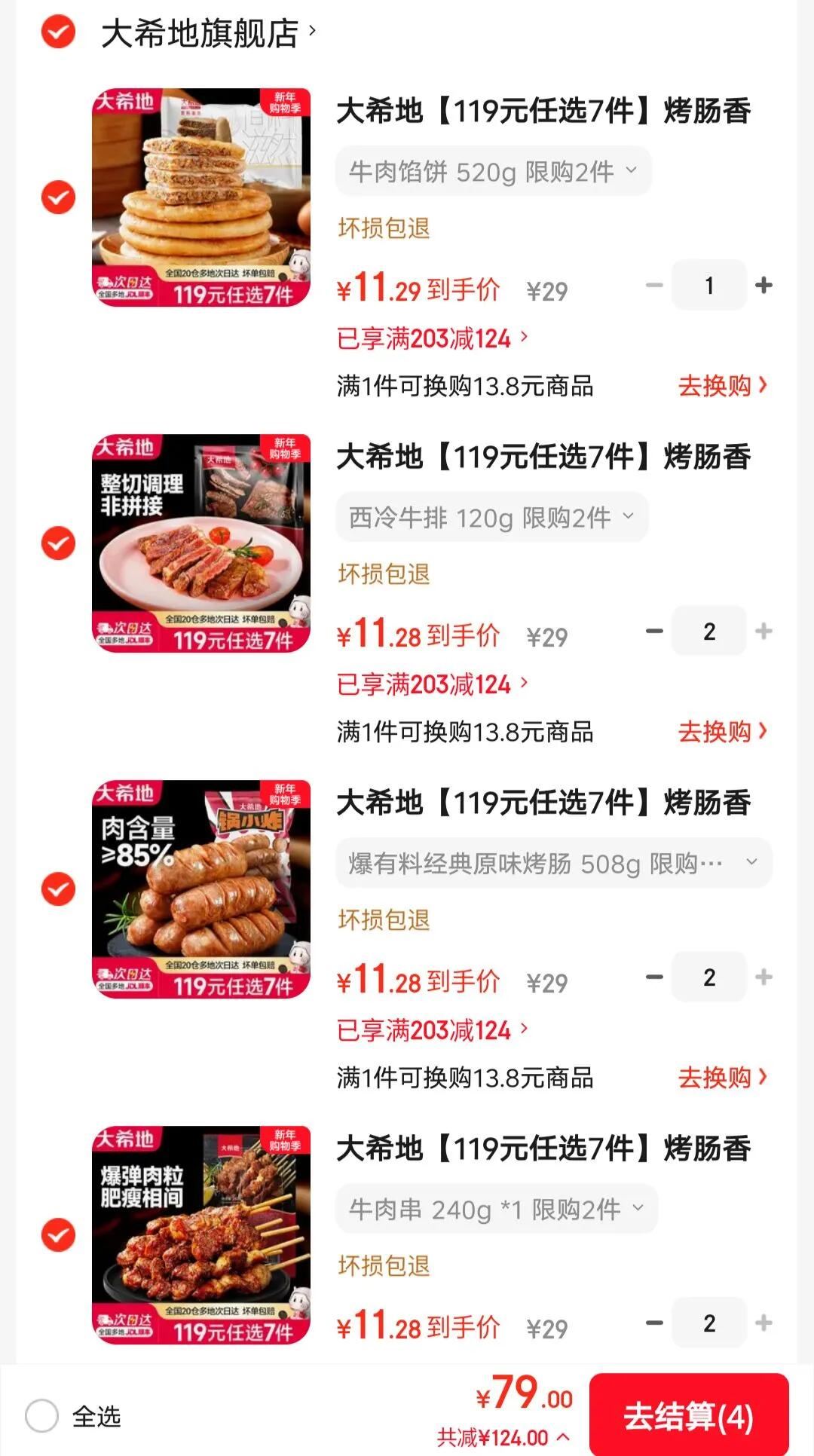The width and height of the screenshot is (814, 1456).
Task: Decrease quantity of 西冷牛排 120g
Action: (x=654, y=632)
